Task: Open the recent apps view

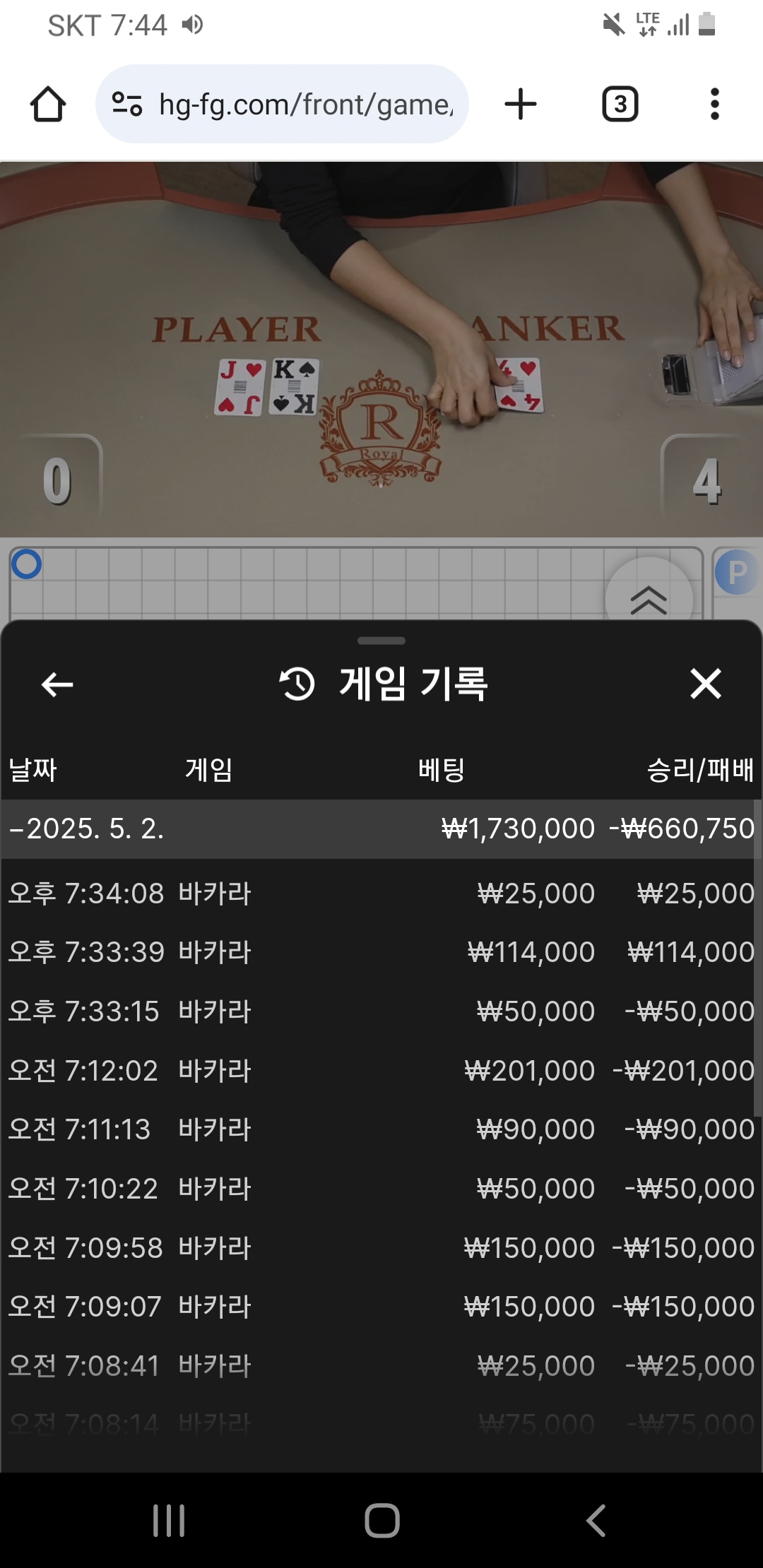Action: click(169, 1521)
